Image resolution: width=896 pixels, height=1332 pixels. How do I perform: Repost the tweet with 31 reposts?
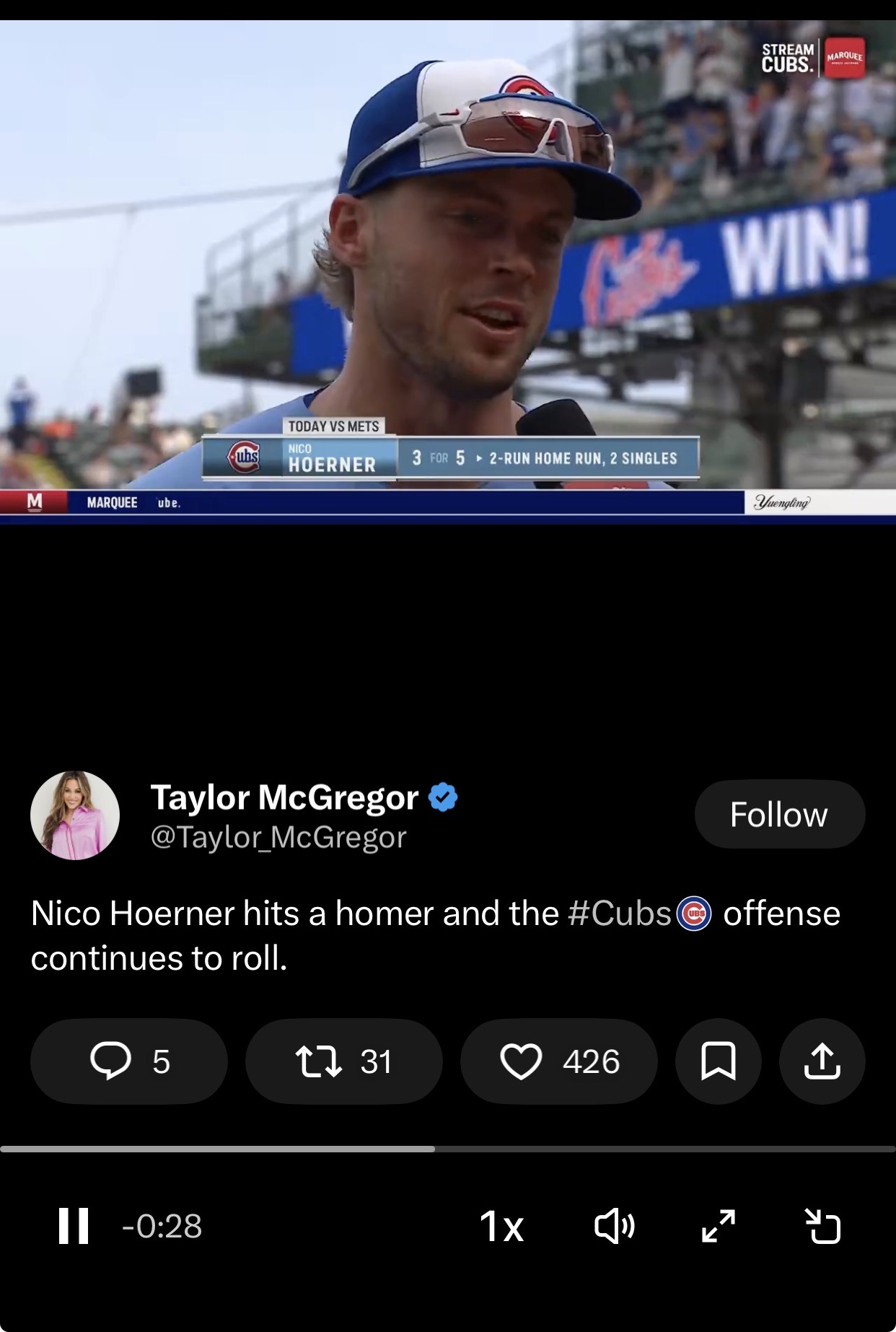tap(343, 1061)
